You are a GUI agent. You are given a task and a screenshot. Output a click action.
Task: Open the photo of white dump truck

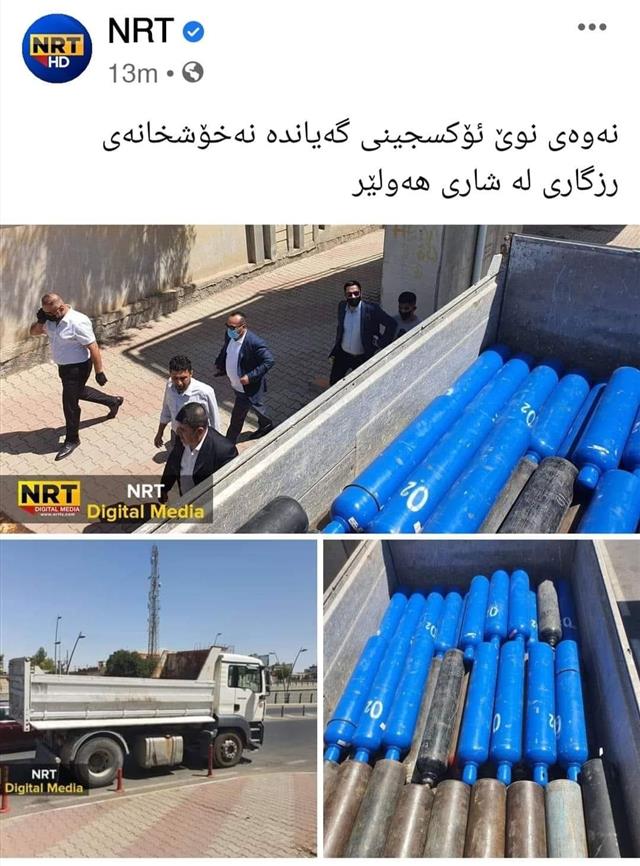coord(158,698)
